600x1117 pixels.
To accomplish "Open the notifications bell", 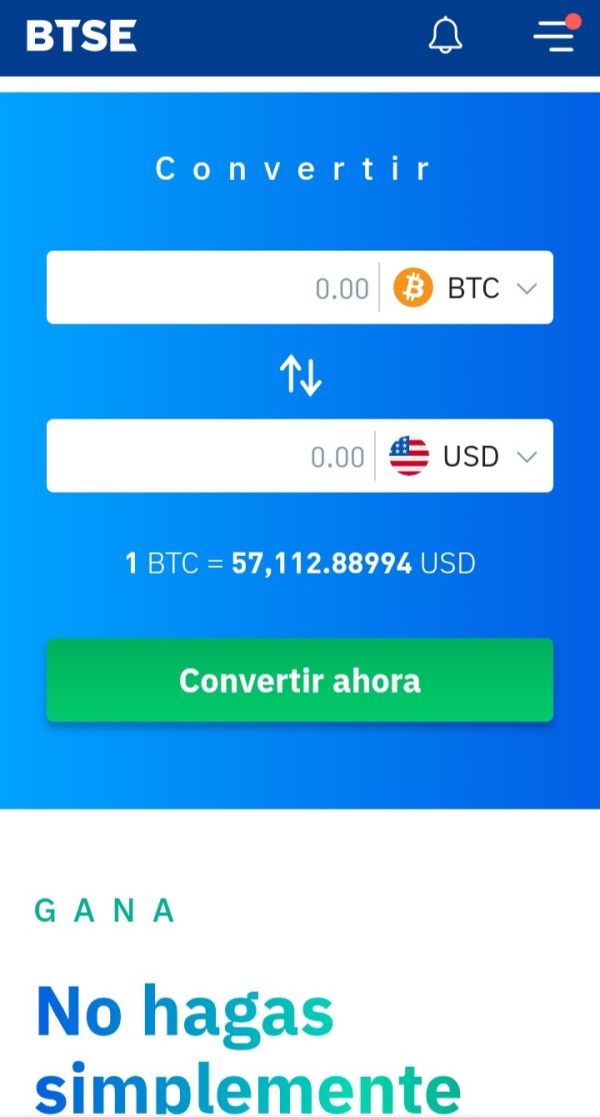I will coord(445,35).
